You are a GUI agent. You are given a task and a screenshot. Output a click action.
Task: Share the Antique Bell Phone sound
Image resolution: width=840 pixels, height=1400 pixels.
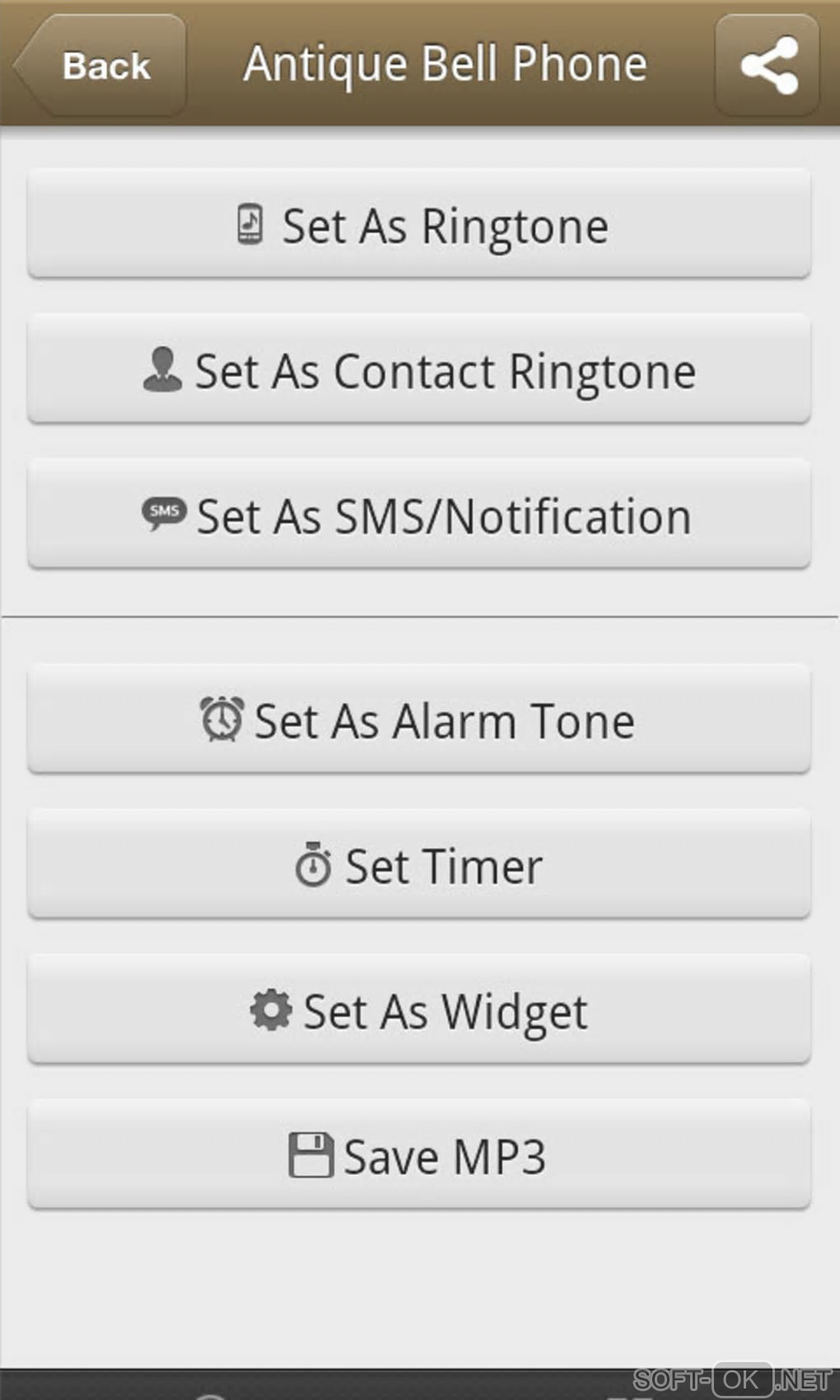point(768,65)
